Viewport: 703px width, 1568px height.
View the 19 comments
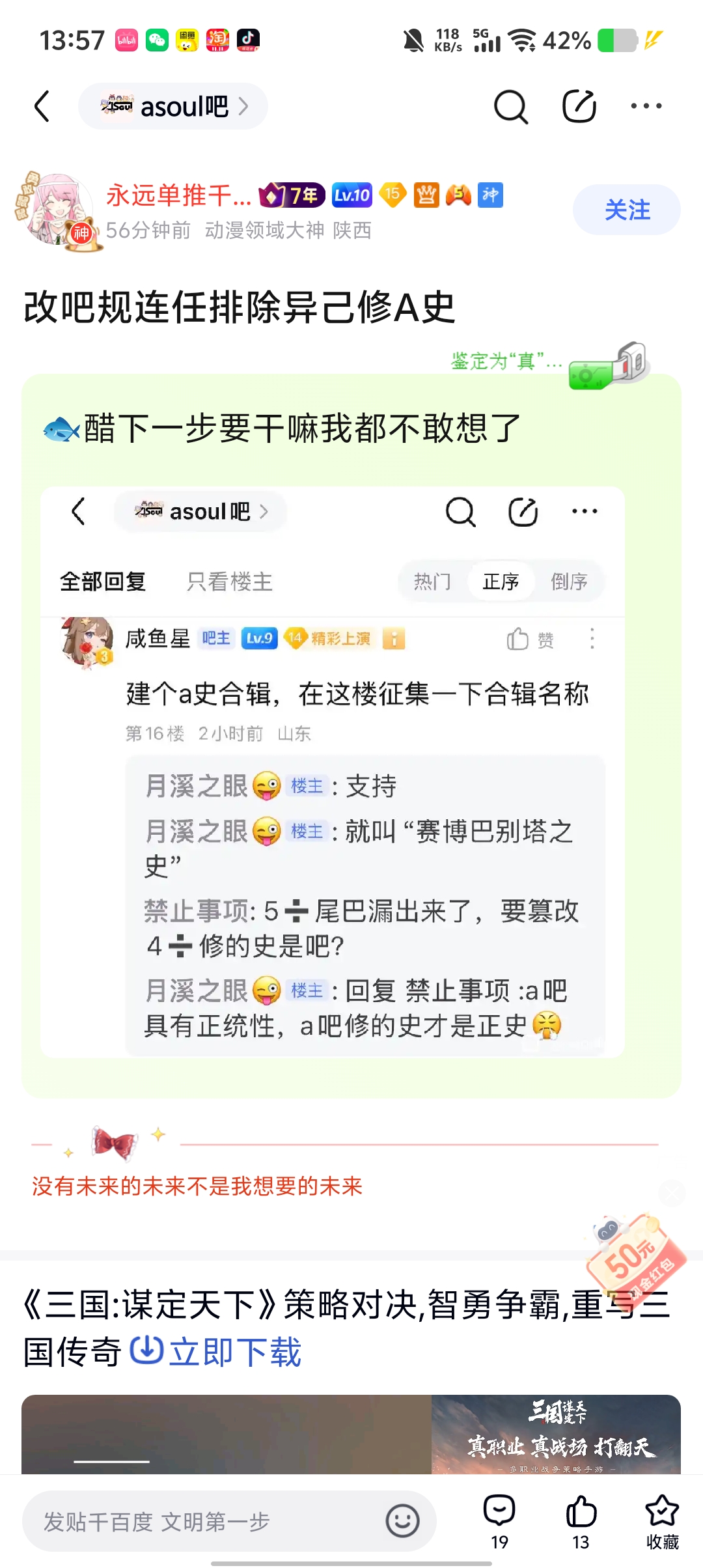[499, 1521]
